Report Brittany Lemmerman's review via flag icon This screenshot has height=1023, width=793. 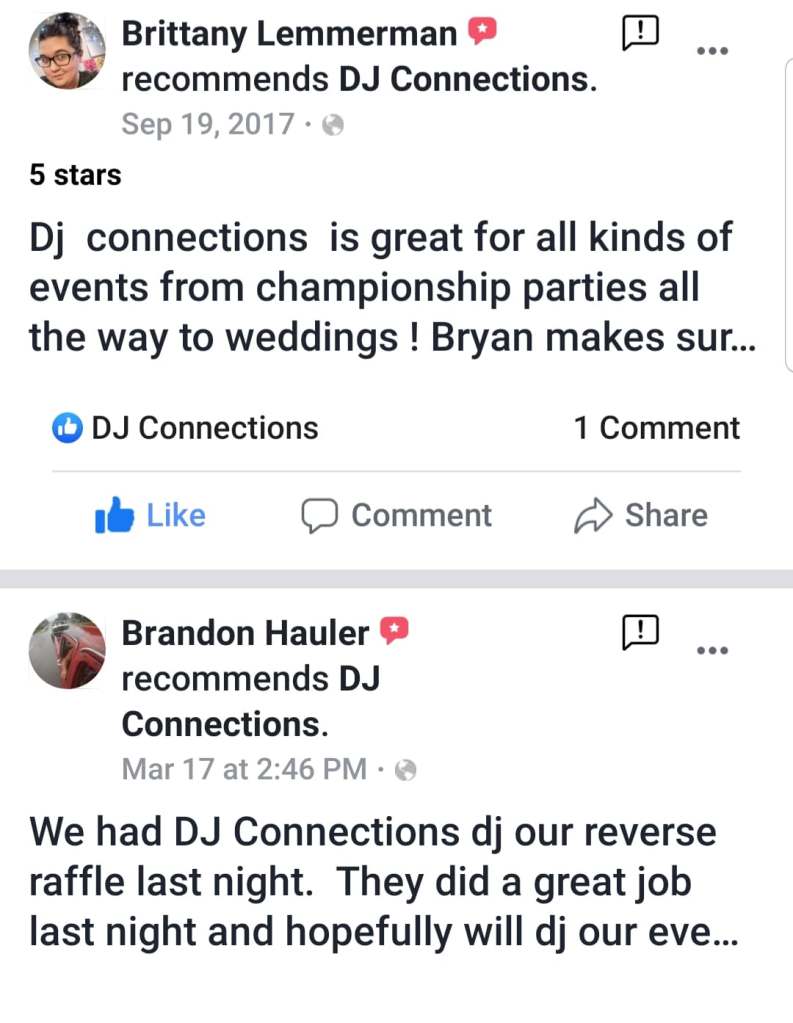point(640,35)
